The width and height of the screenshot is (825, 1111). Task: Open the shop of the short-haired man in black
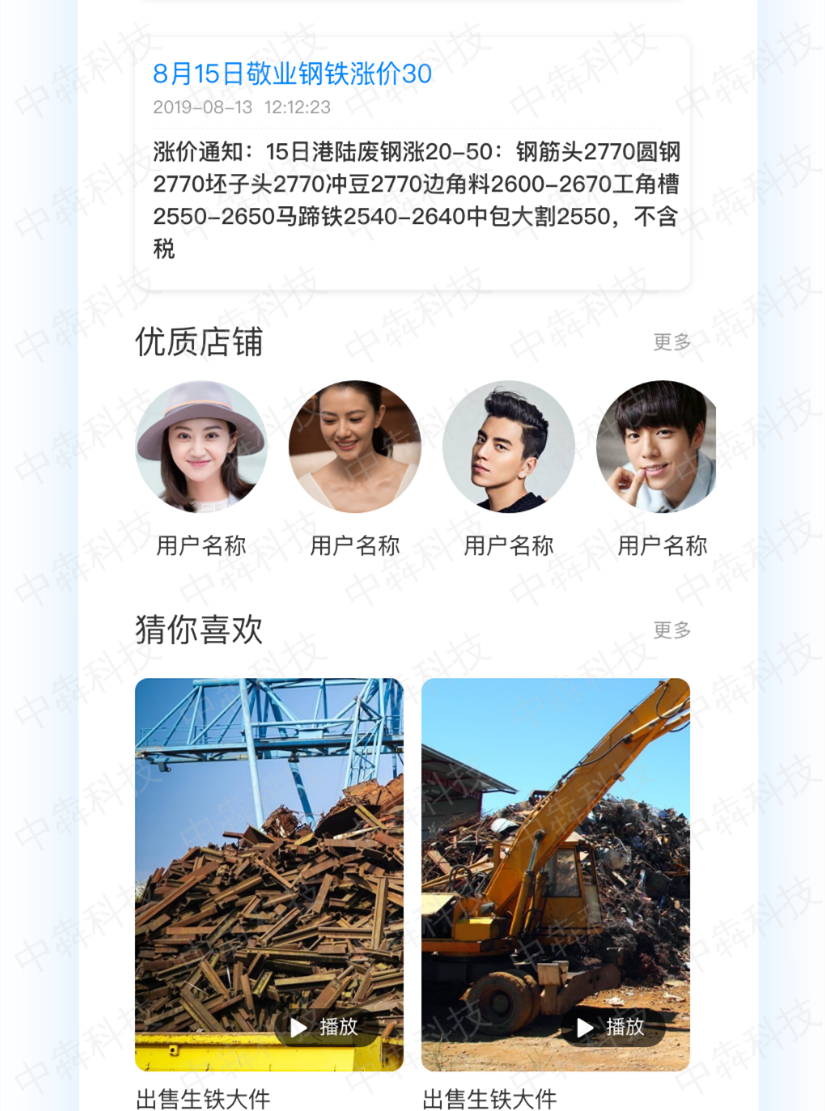pos(508,447)
